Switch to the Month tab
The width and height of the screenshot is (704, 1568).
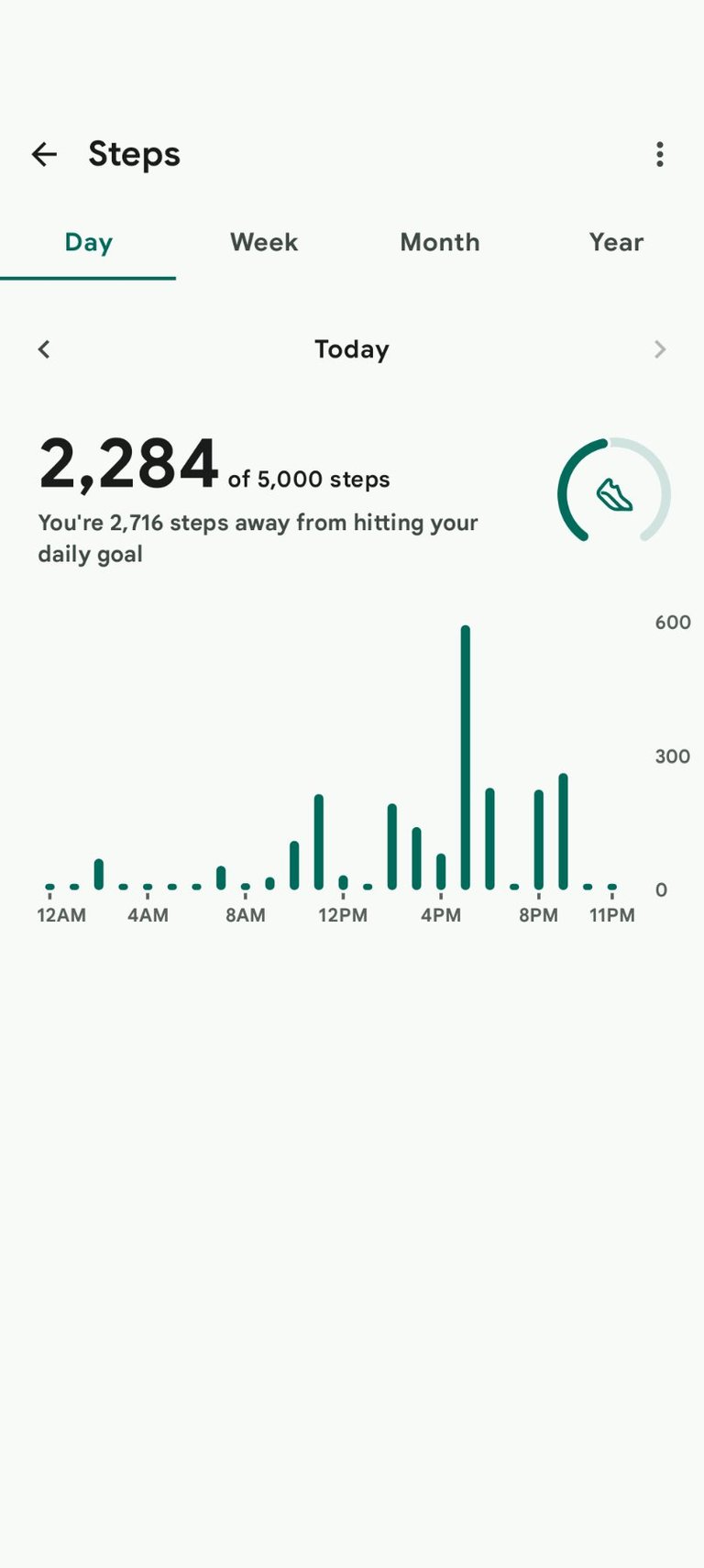point(440,242)
